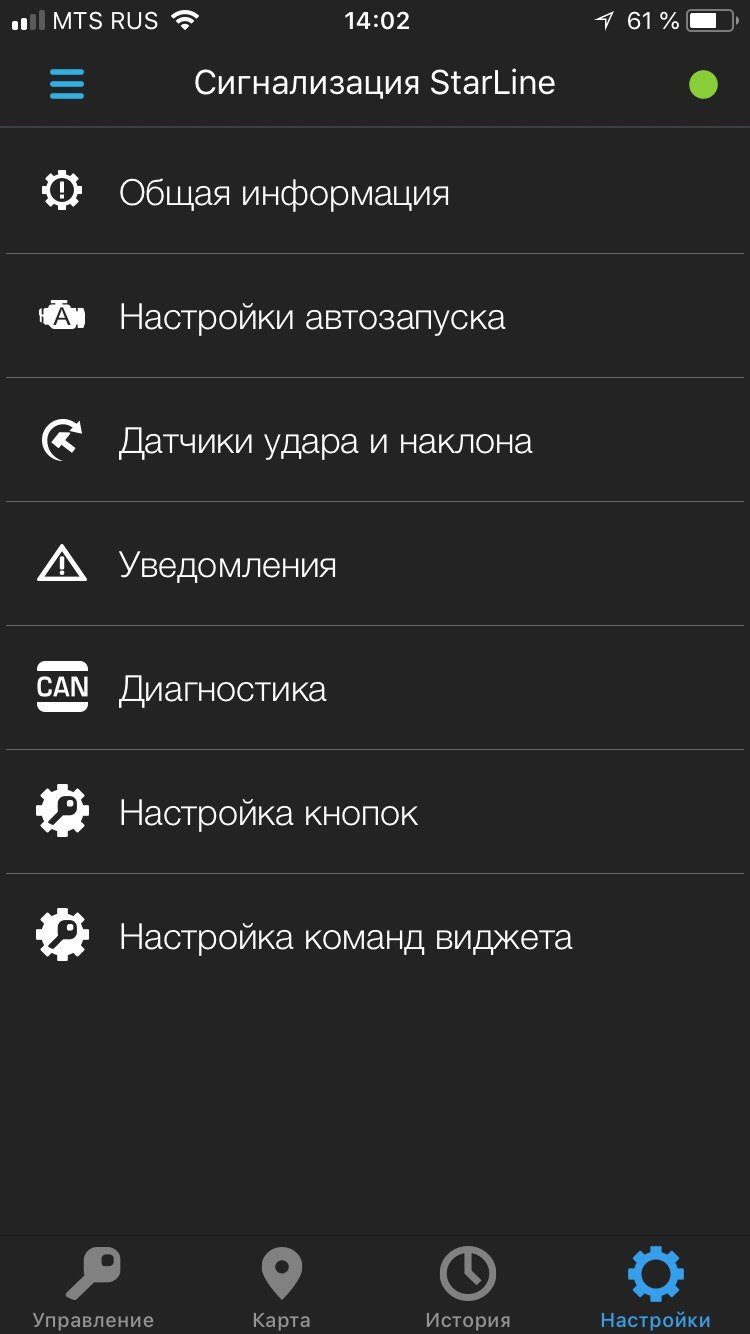
Task: Open Настройка команд виджета
Action: (x=375, y=936)
